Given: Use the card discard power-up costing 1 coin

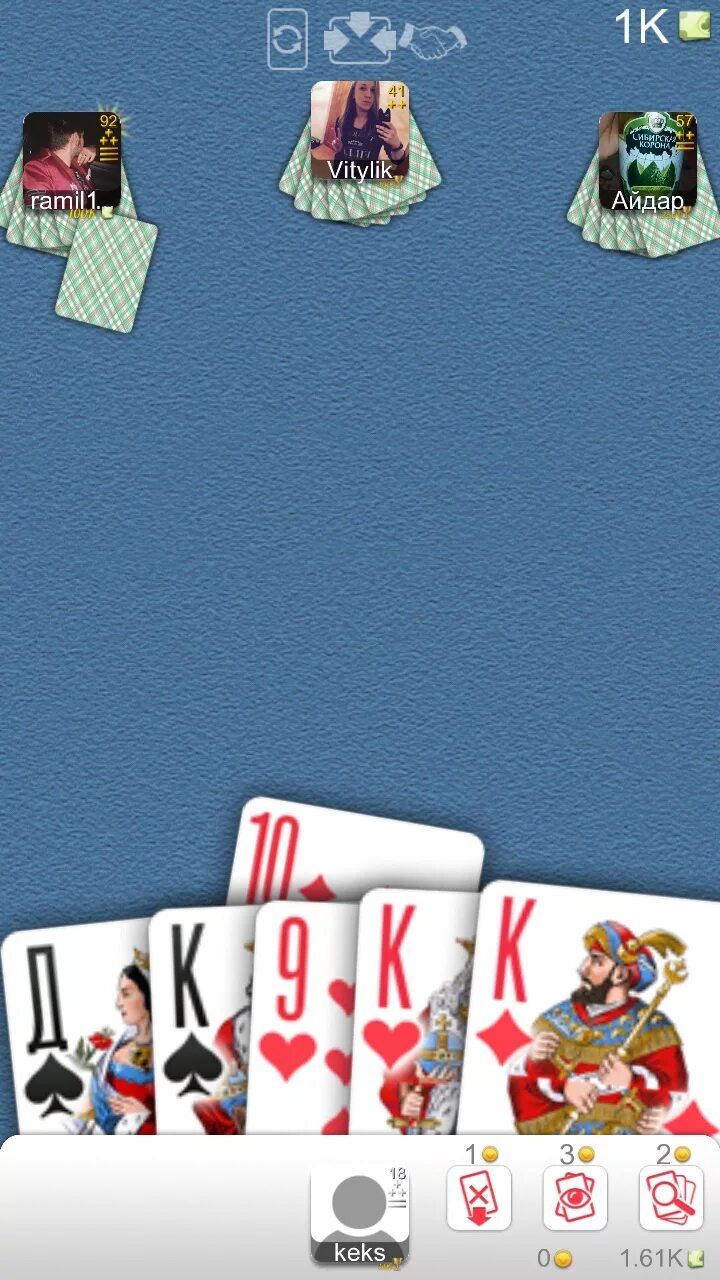Looking at the screenshot, I should pos(478,1198).
